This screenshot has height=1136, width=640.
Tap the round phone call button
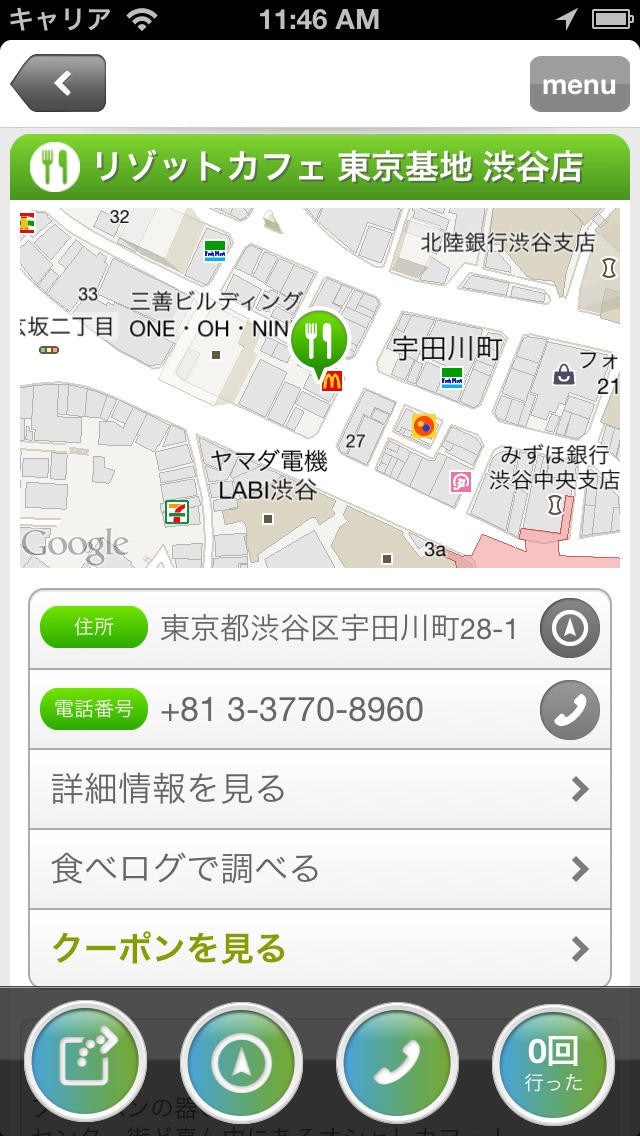click(x=397, y=1063)
